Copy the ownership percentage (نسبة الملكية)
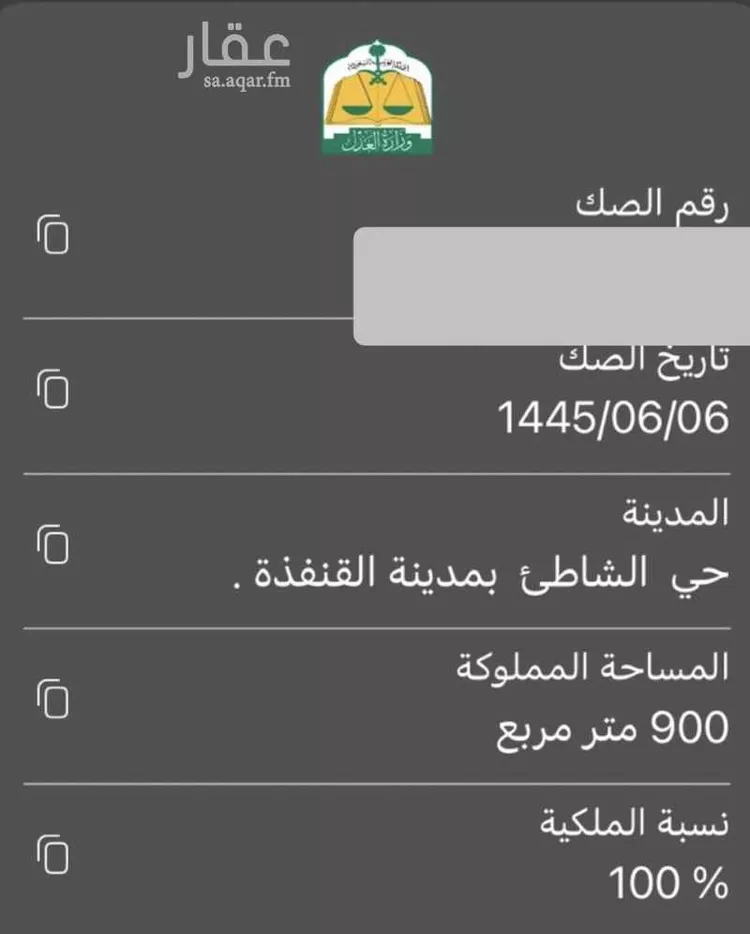 [x=52, y=852]
